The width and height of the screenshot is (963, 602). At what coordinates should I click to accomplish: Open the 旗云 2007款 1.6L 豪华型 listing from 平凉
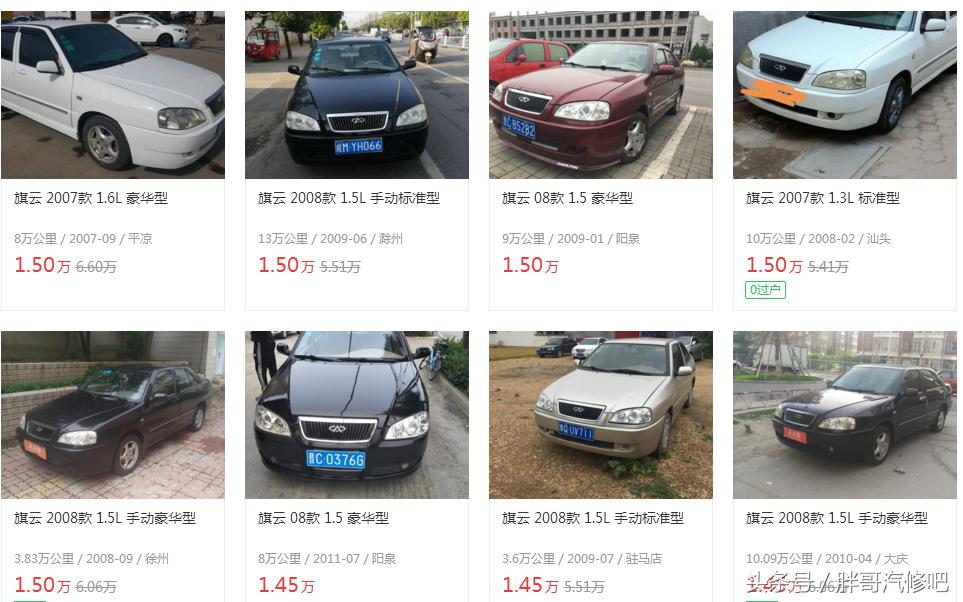(x=91, y=198)
